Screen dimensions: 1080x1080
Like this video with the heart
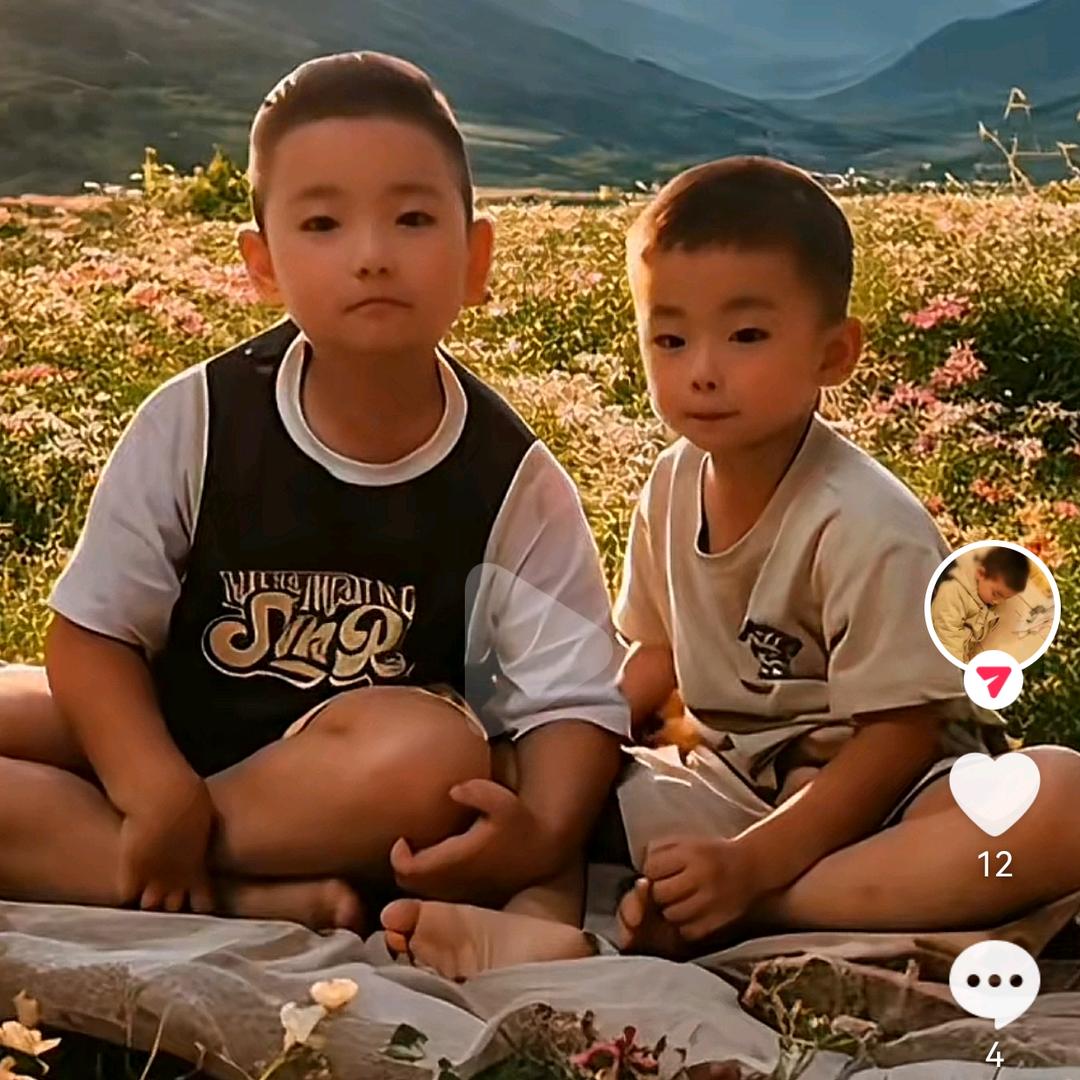[994, 793]
